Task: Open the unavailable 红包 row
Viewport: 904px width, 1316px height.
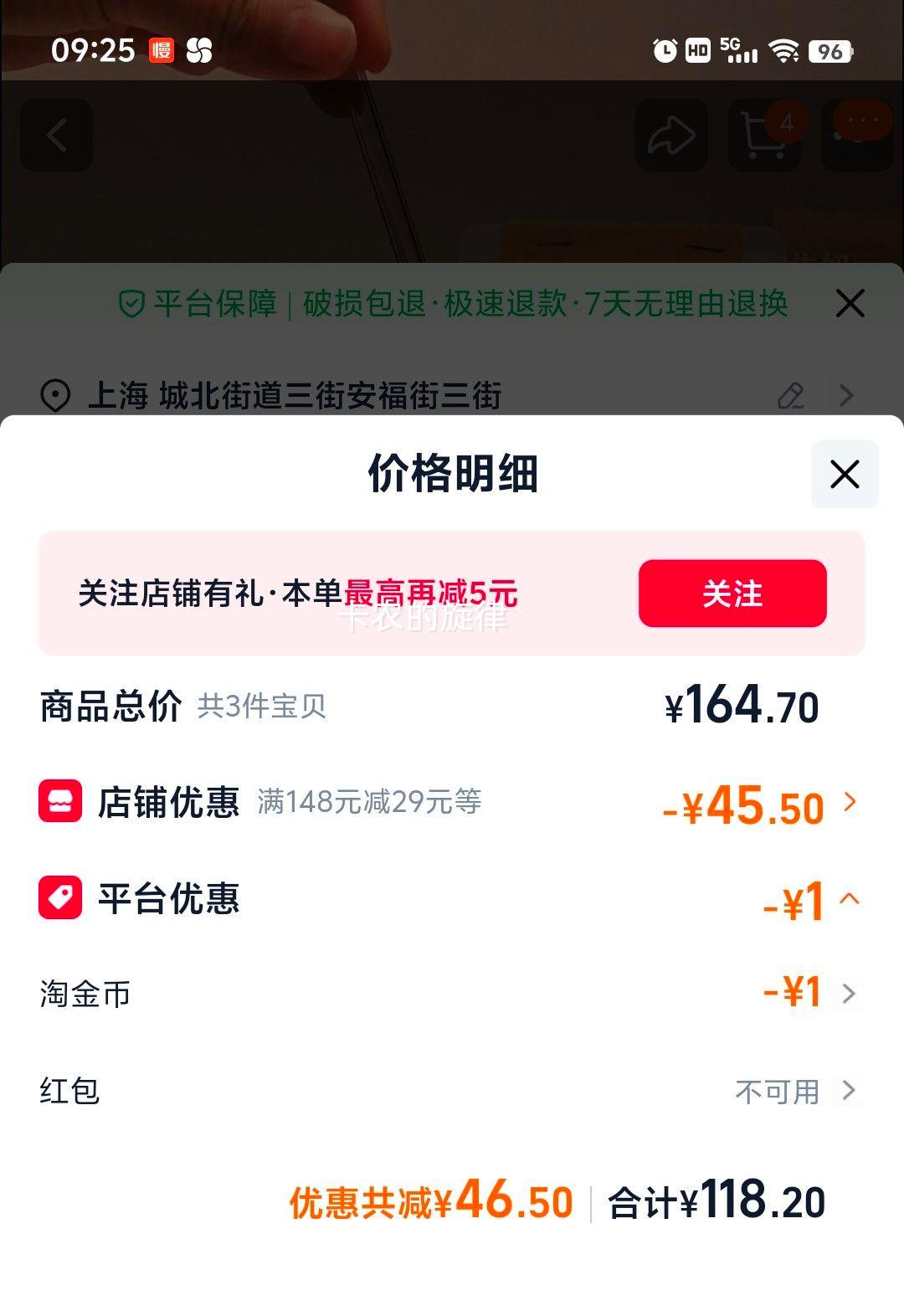Action: pos(851,1090)
